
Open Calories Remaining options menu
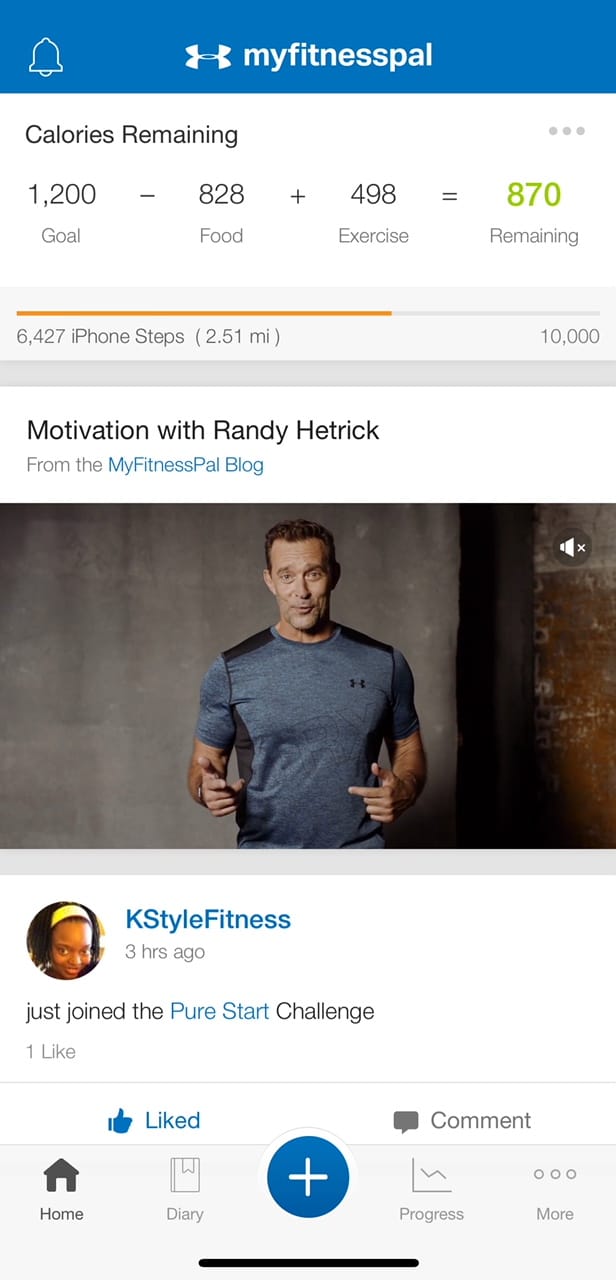(x=566, y=132)
